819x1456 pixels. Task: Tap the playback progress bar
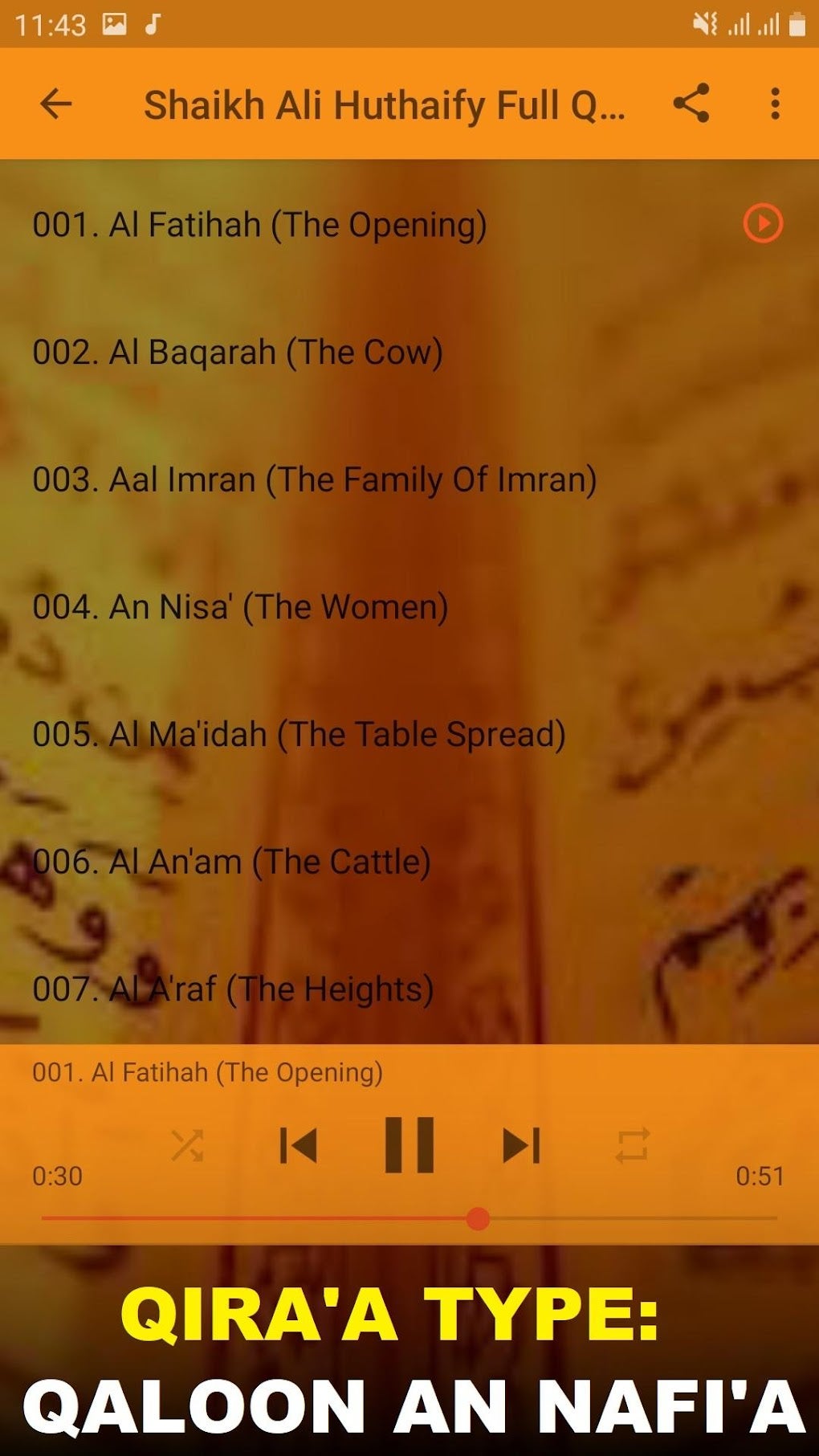click(x=409, y=1218)
